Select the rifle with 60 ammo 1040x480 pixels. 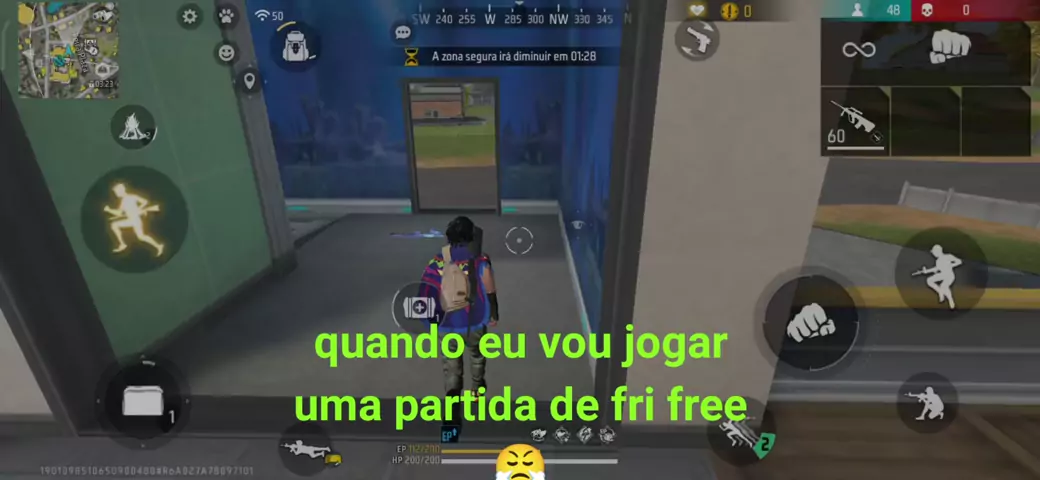point(855,121)
